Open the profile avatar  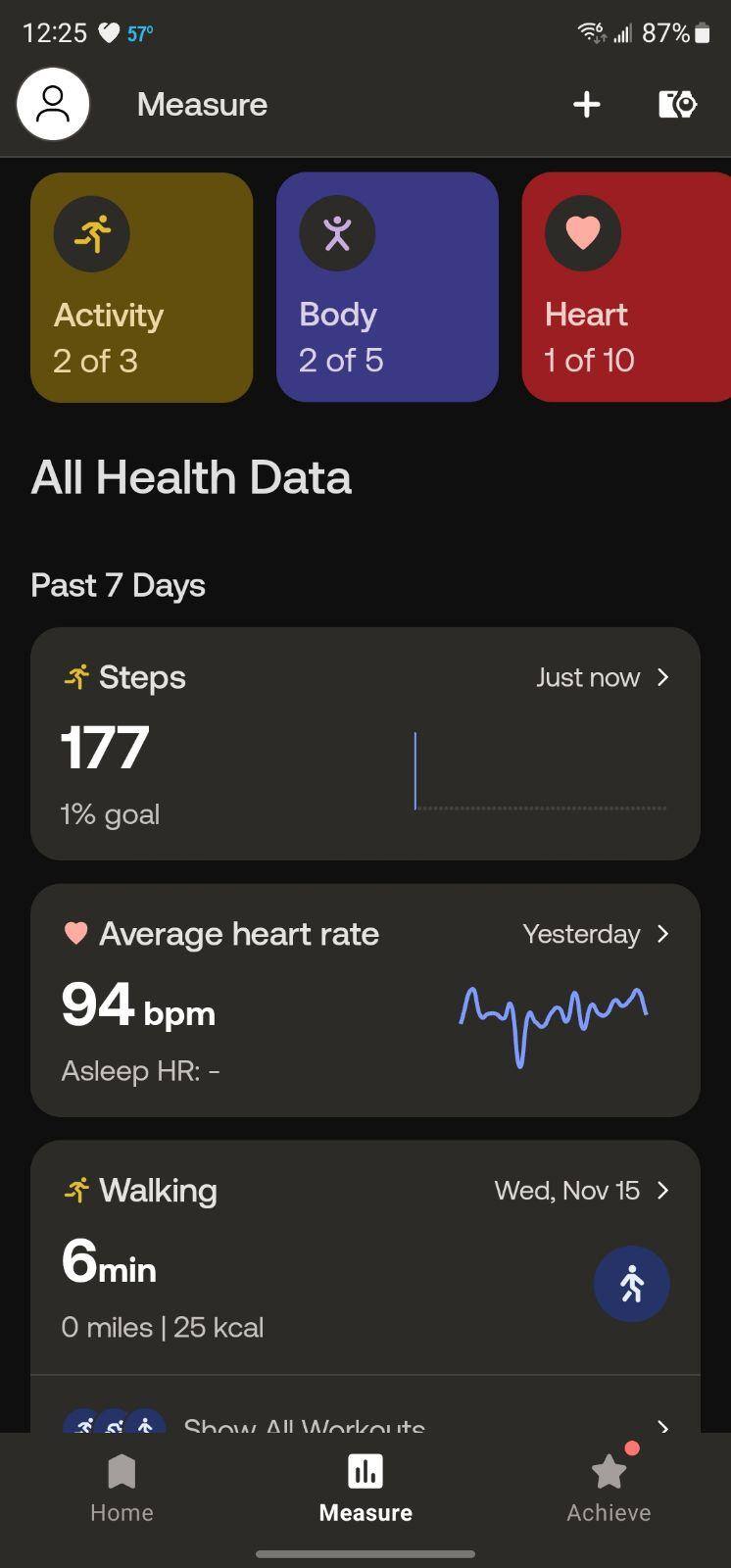53,104
